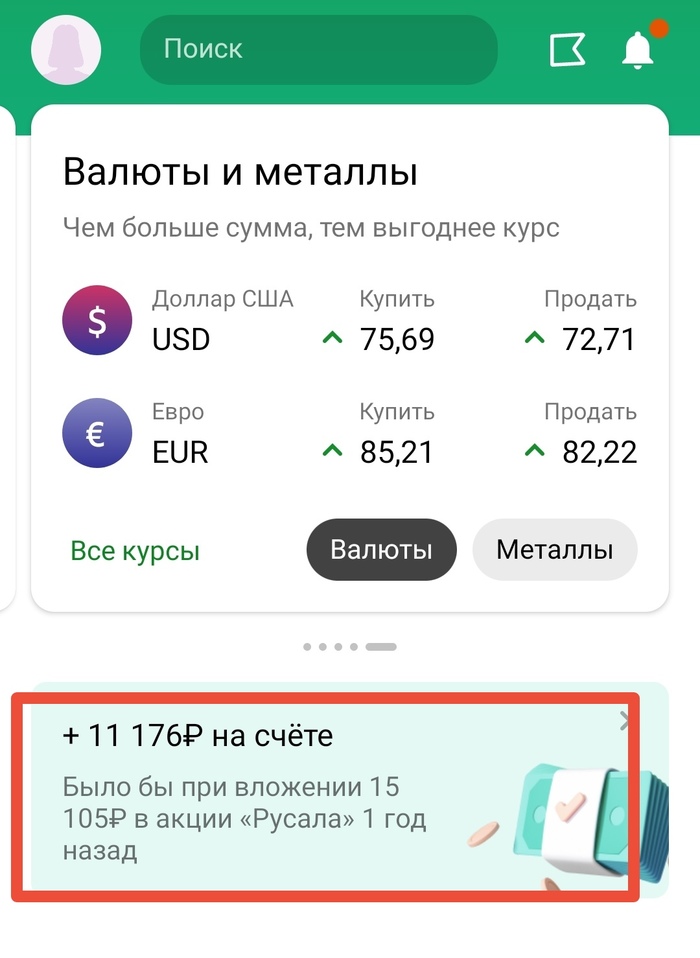This screenshot has height=958, width=700.
Task: Dismiss the investment banner with X
Action: point(625,719)
